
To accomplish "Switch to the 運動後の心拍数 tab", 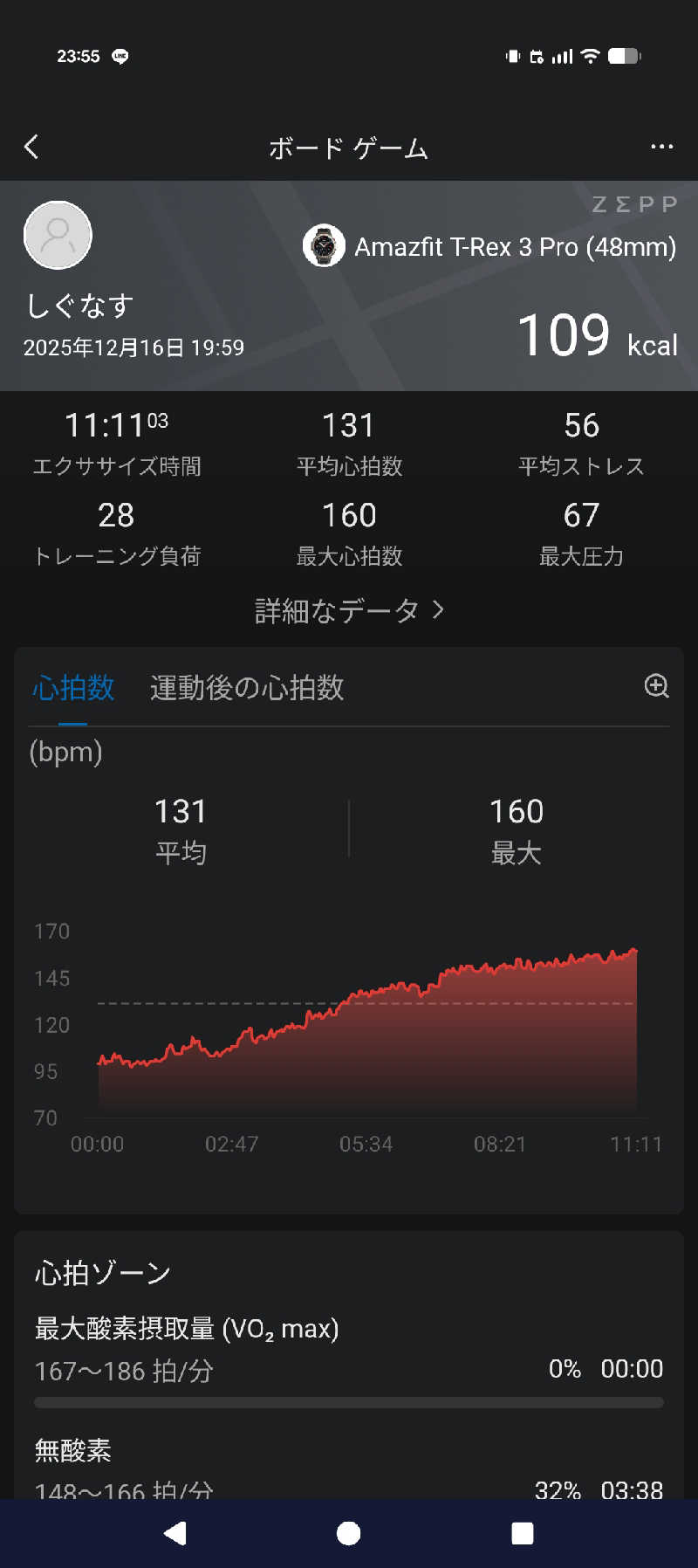I will [x=246, y=688].
